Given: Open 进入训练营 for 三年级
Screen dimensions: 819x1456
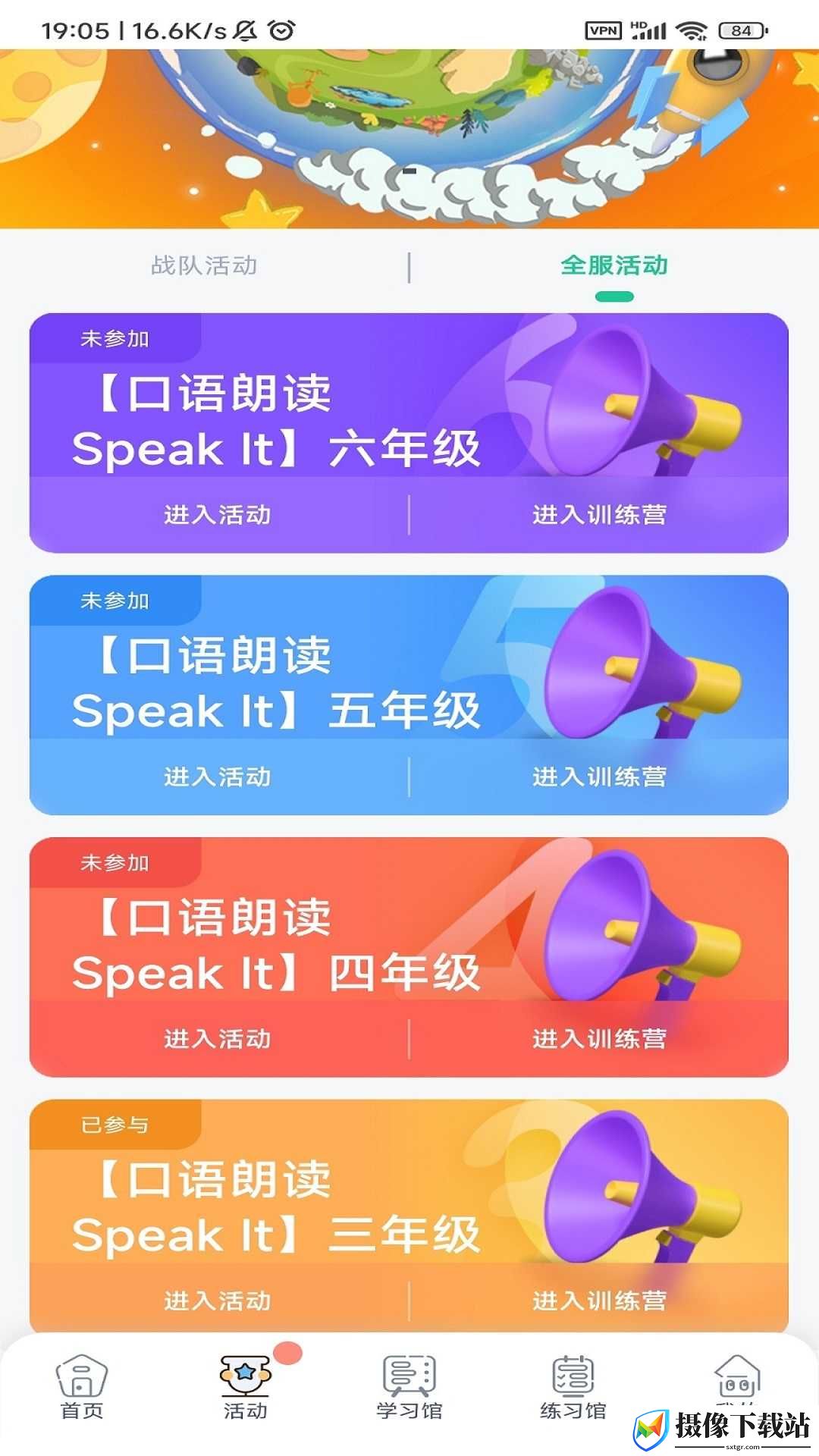Looking at the screenshot, I should click(x=599, y=1301).
